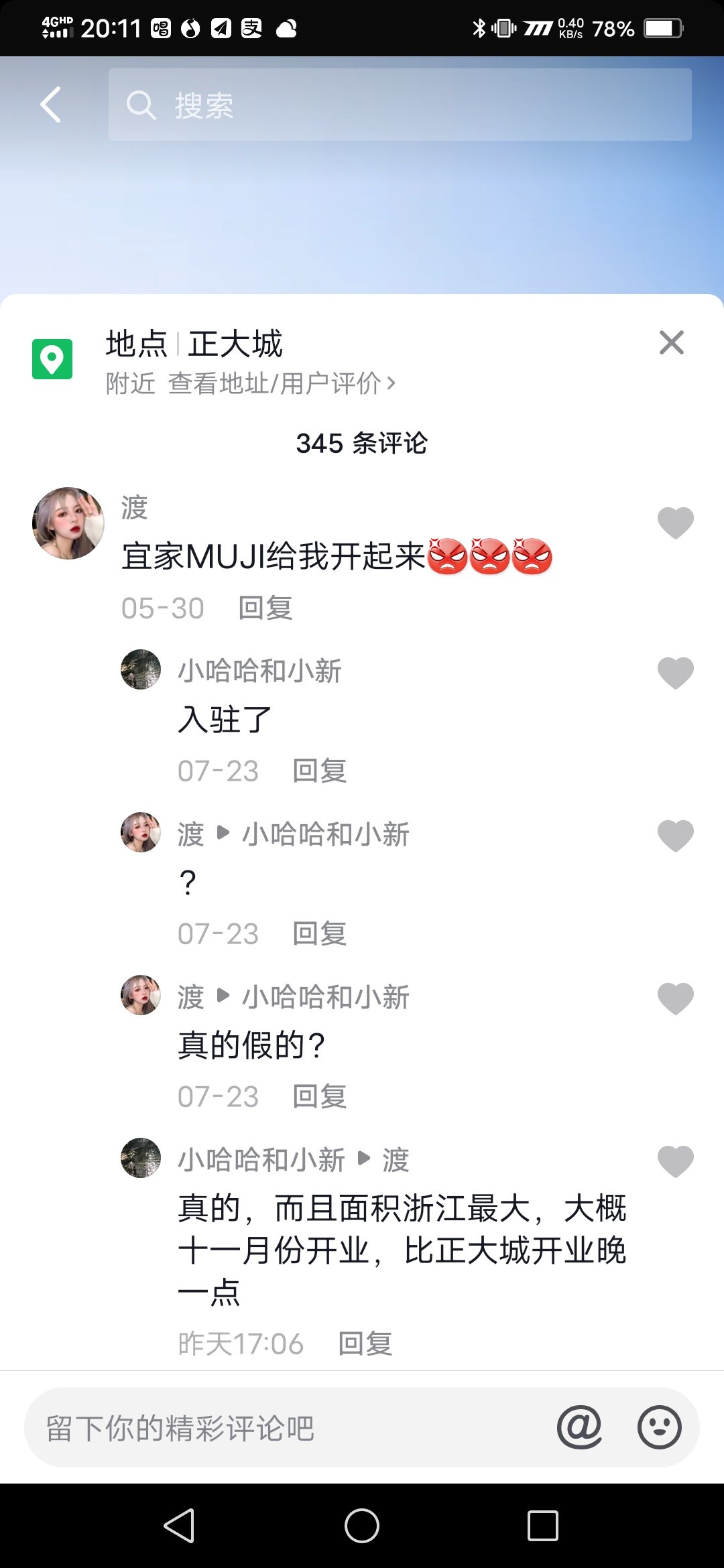
Task: Reply to the comment 真的假的？
Action: coord(319,1097)
